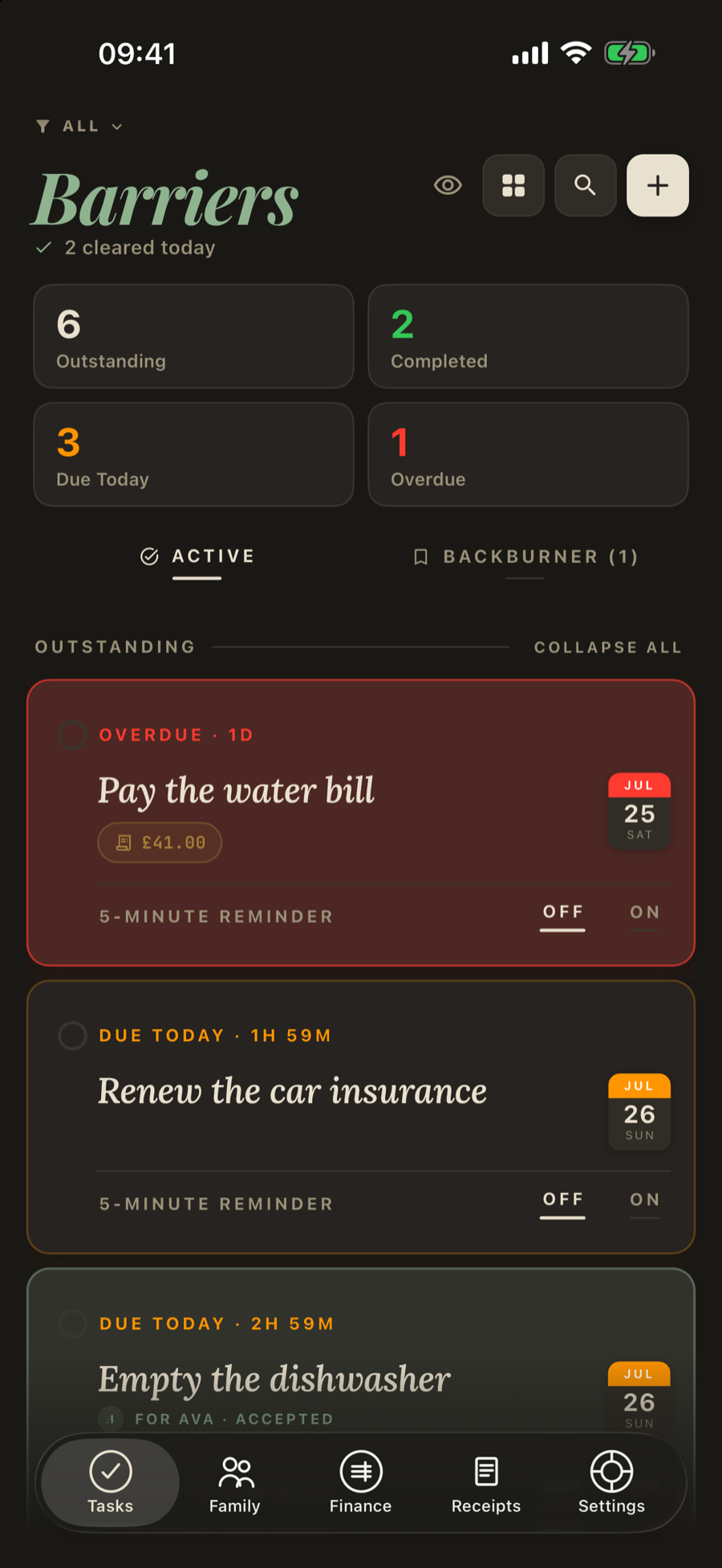Open Settings from bottom bar
The height and width of the screenshot is (1568, 722).
click(x=611, y=1484)
